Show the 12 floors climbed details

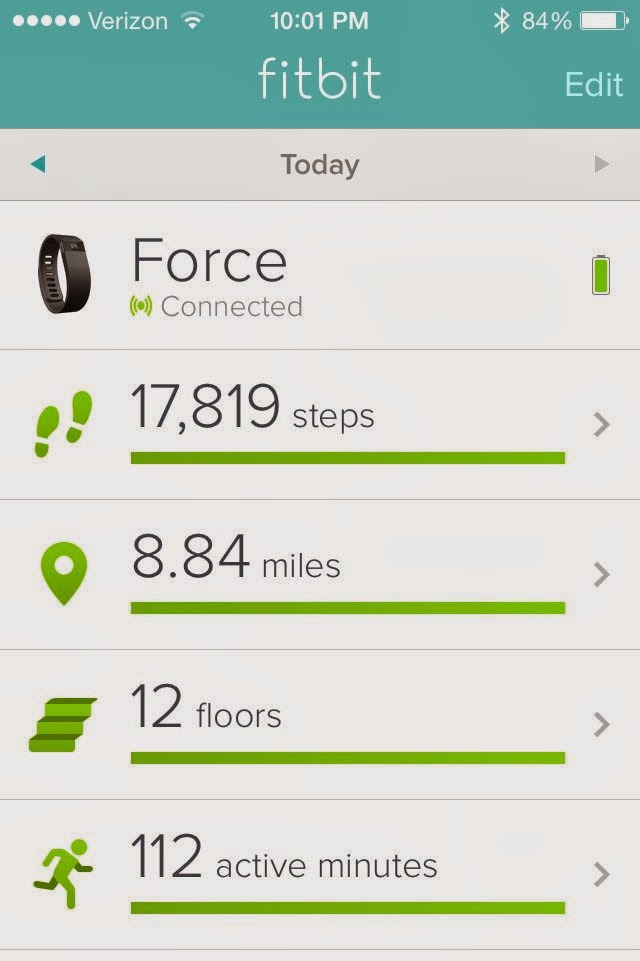[320, 725]
